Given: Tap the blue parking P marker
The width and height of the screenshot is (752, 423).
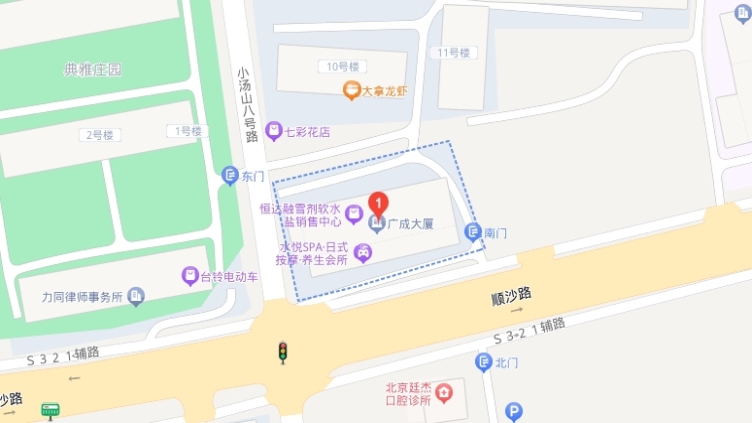Looking at the screenshot, I should point(514,410).
